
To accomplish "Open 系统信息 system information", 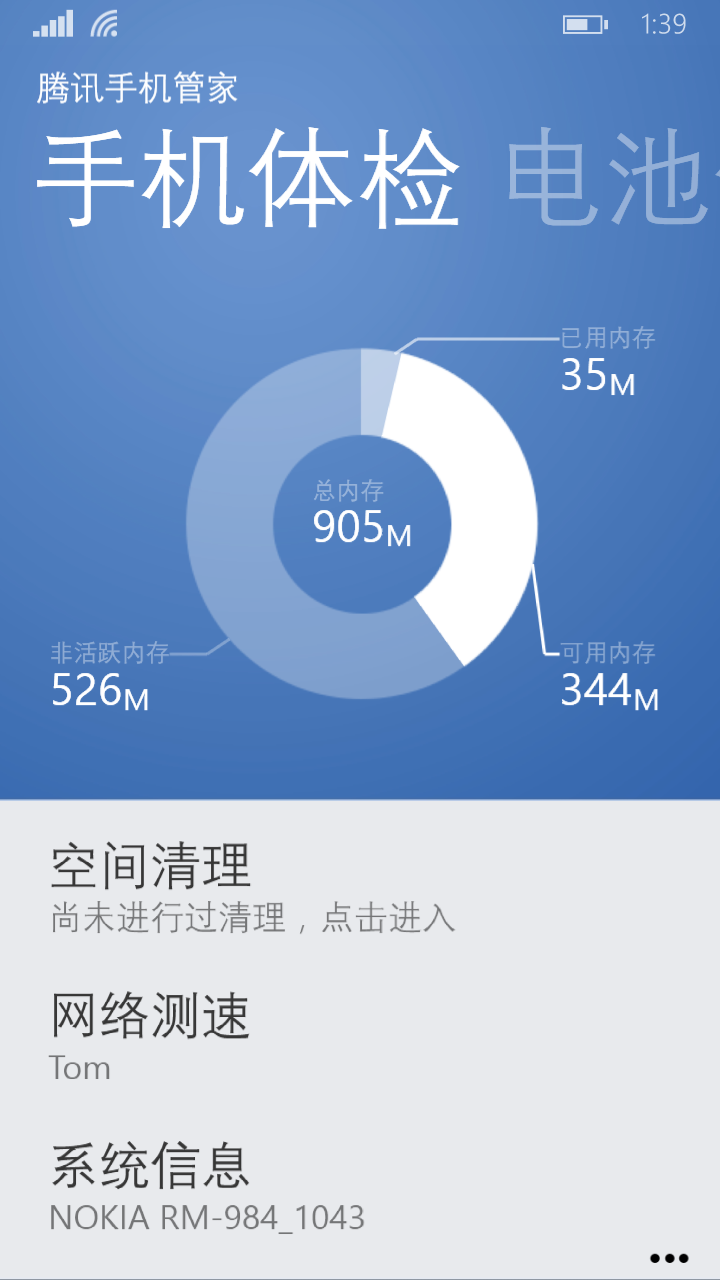I will pos(150,1166).
